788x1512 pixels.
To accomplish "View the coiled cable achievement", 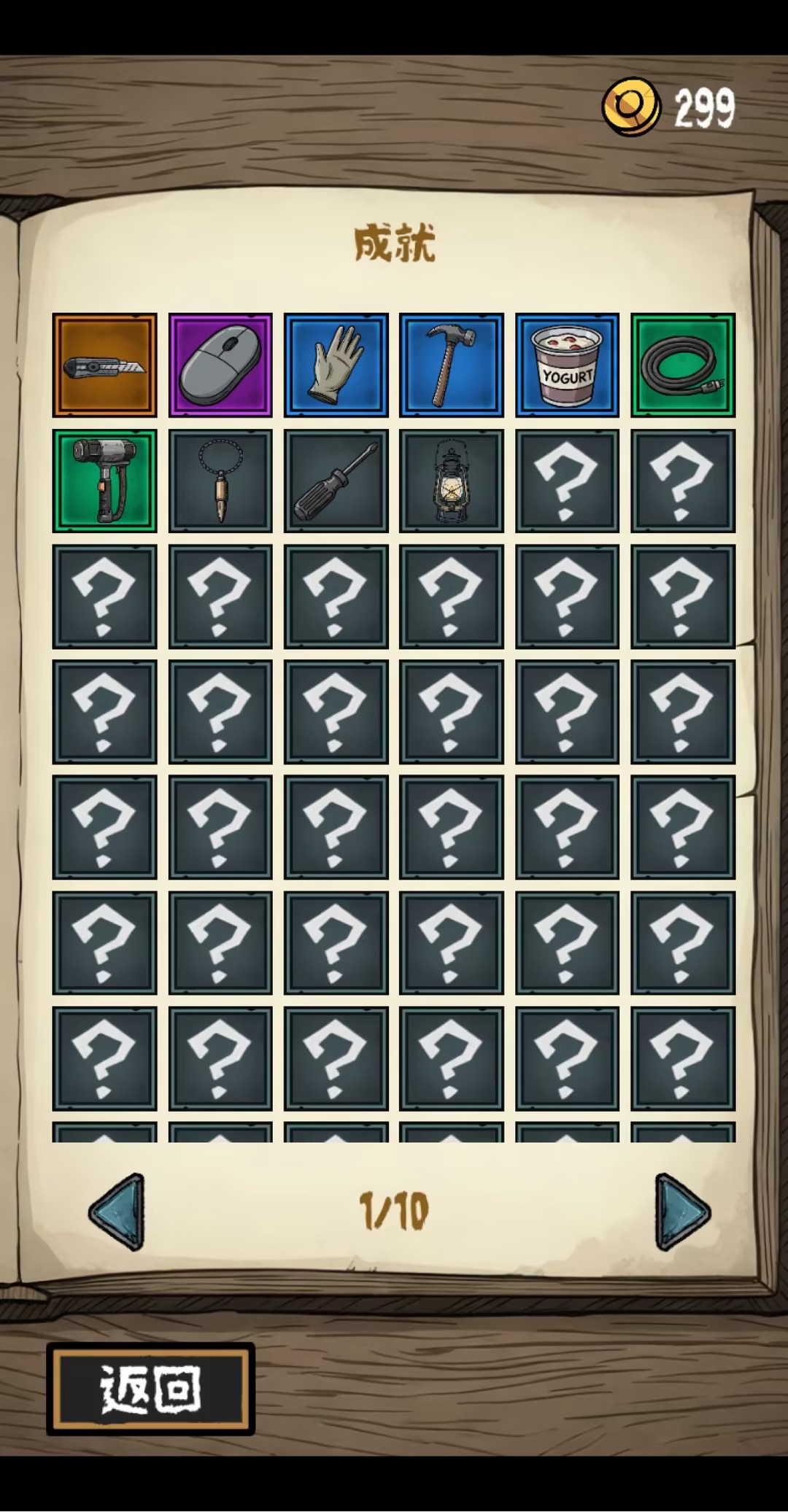I will pyautogui.click(x=683, y=365).
